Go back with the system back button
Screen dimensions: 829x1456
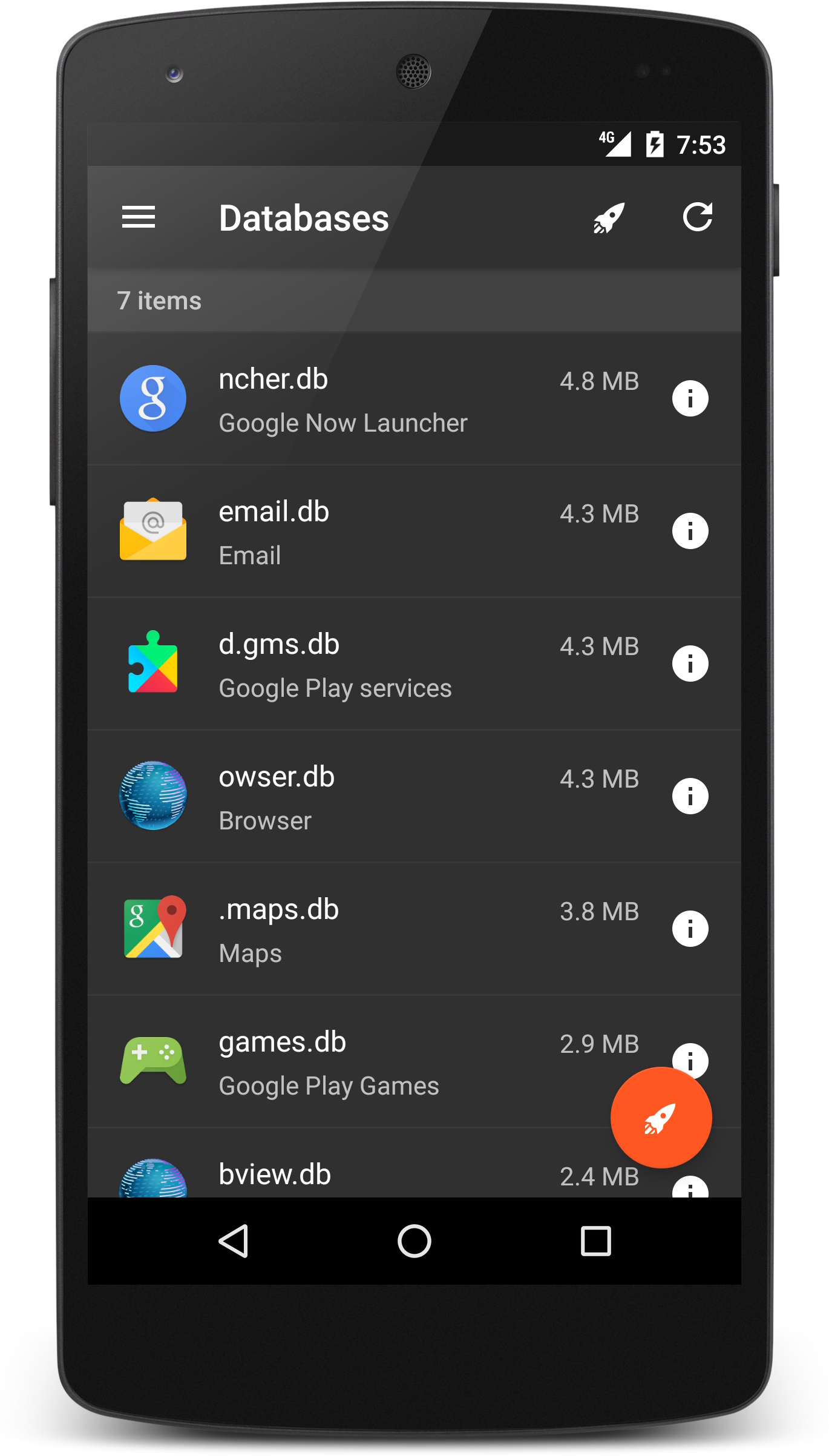pos(234,1241)
